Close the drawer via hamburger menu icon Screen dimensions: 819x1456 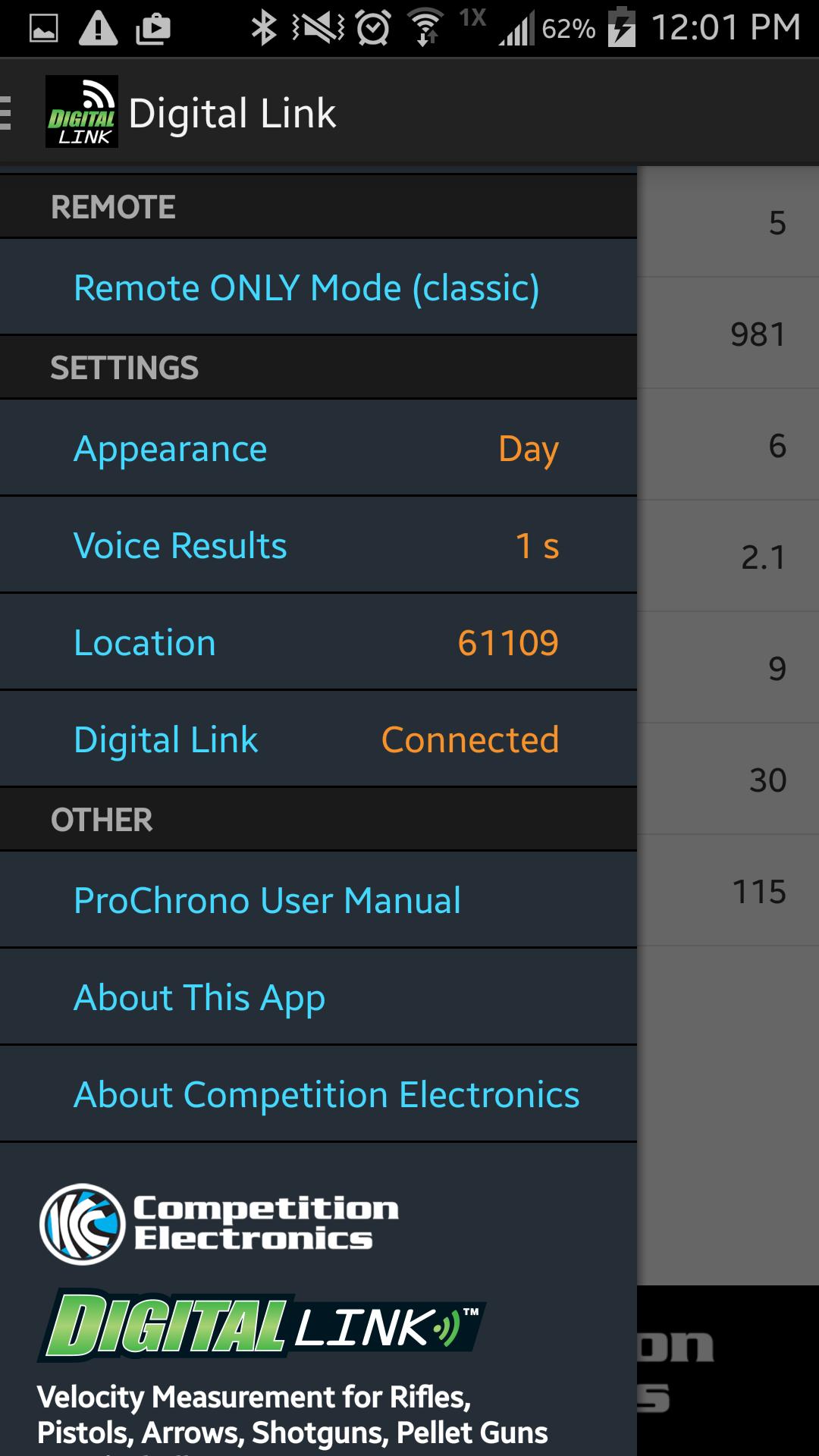(6, 112)
